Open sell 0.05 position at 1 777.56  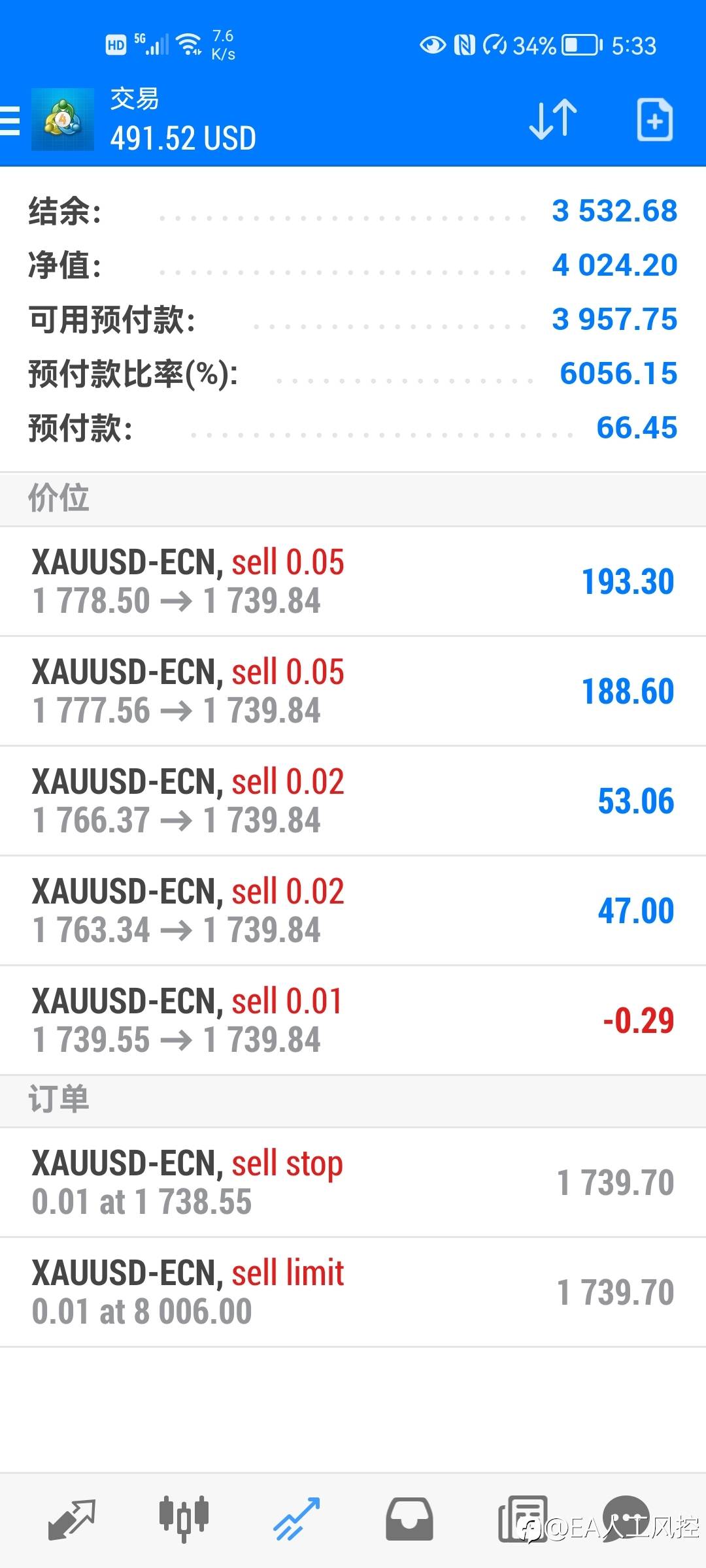353,691
